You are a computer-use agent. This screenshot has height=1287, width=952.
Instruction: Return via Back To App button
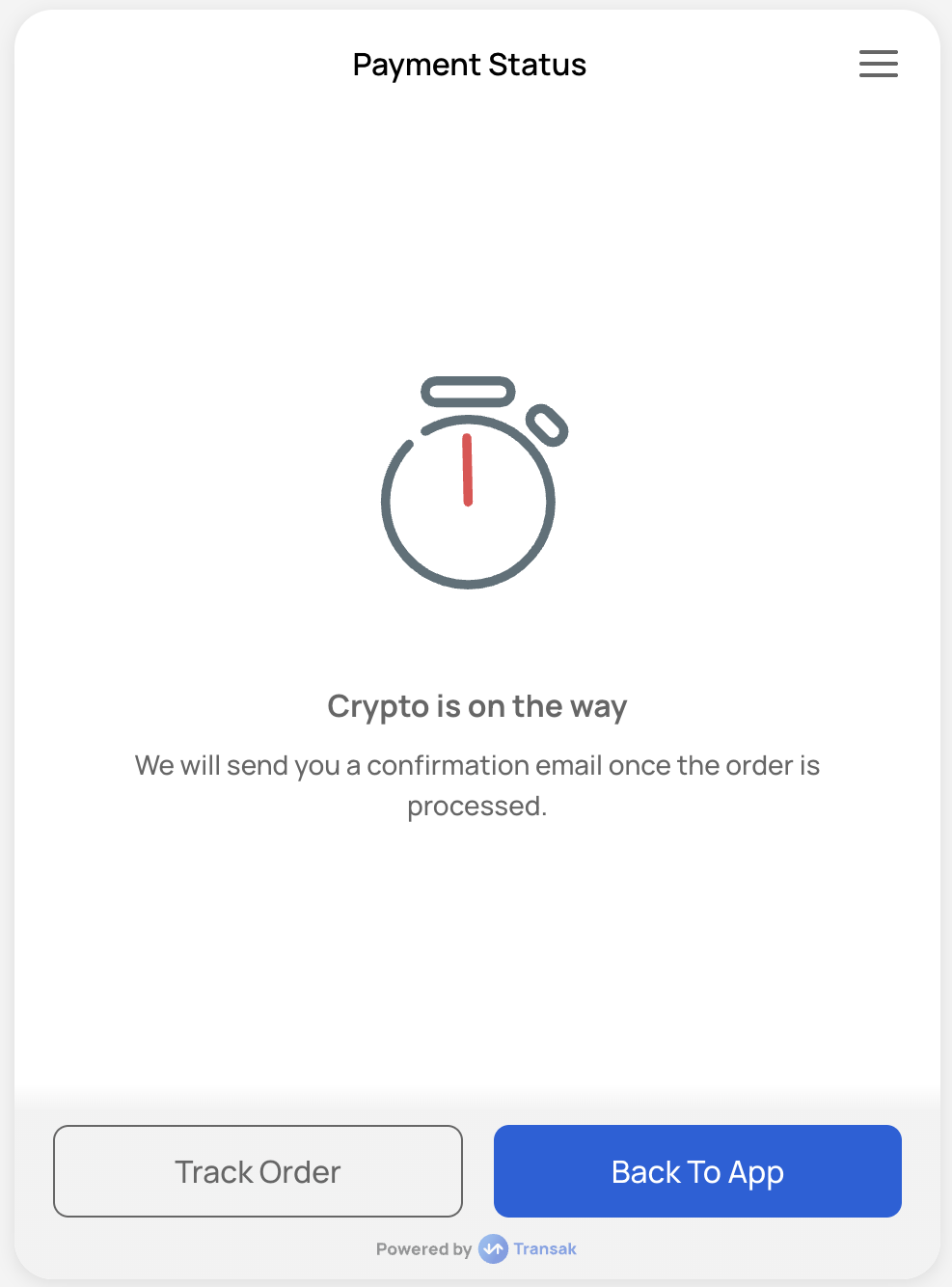click(x=697, y=1171)
